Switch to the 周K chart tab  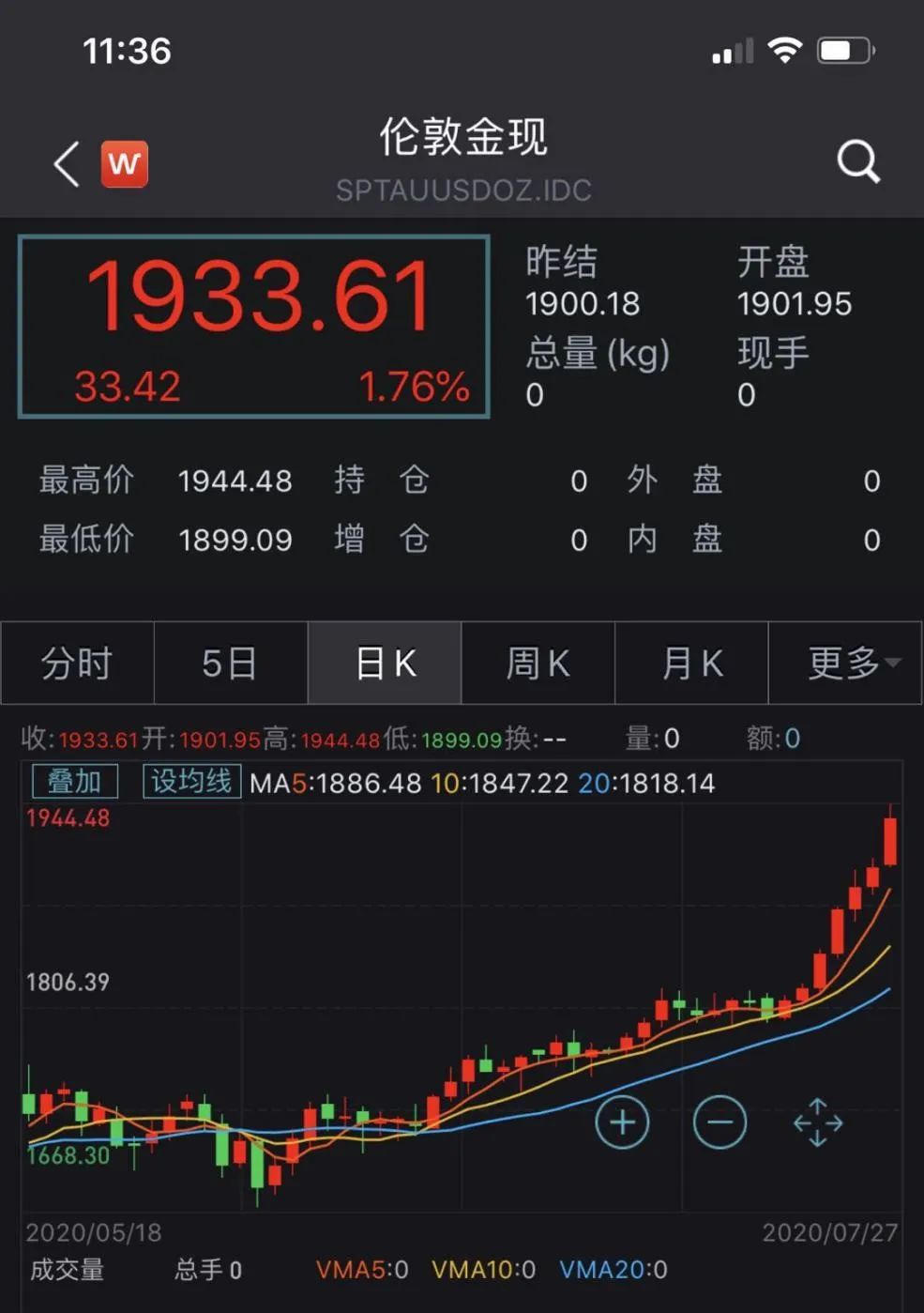(538, 664)
